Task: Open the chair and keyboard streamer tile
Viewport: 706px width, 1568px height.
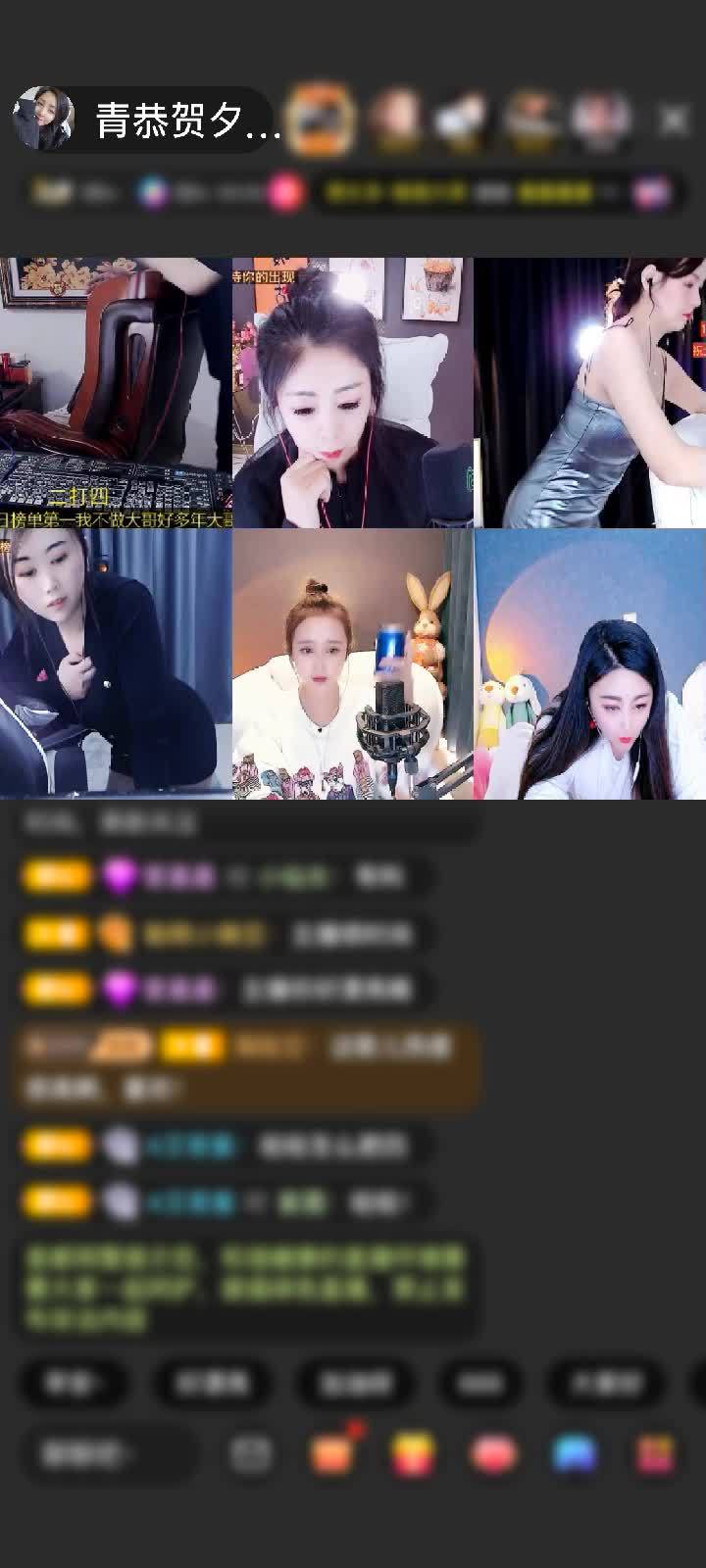Action: point(116,392)
